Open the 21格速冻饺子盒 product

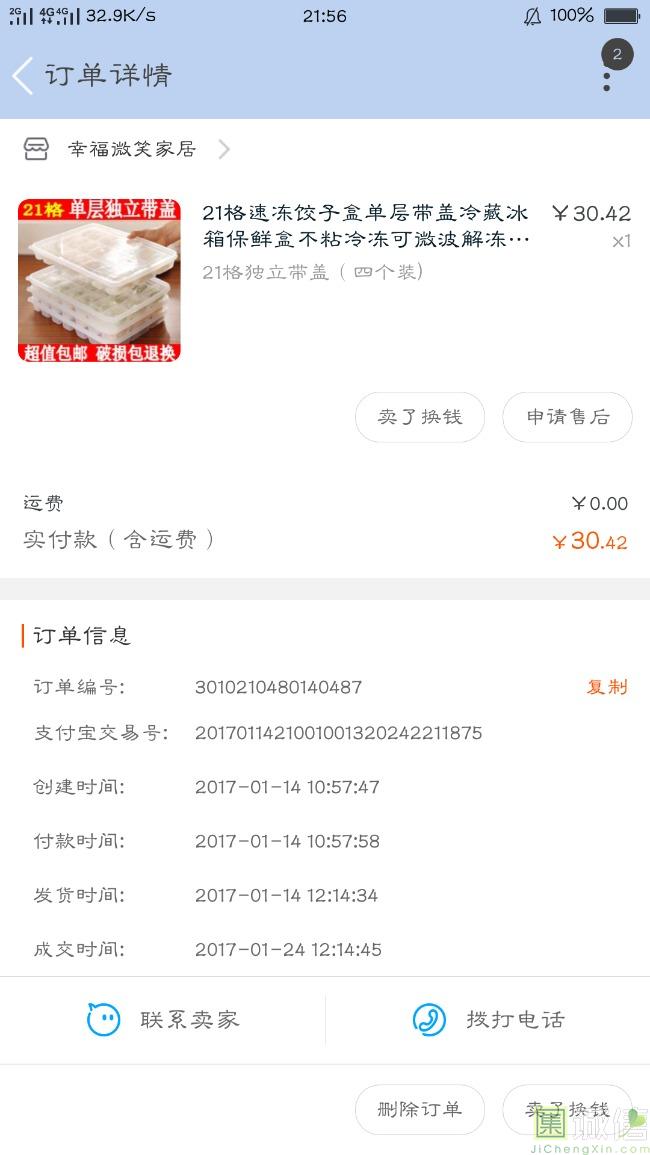(x=365, y=226)
